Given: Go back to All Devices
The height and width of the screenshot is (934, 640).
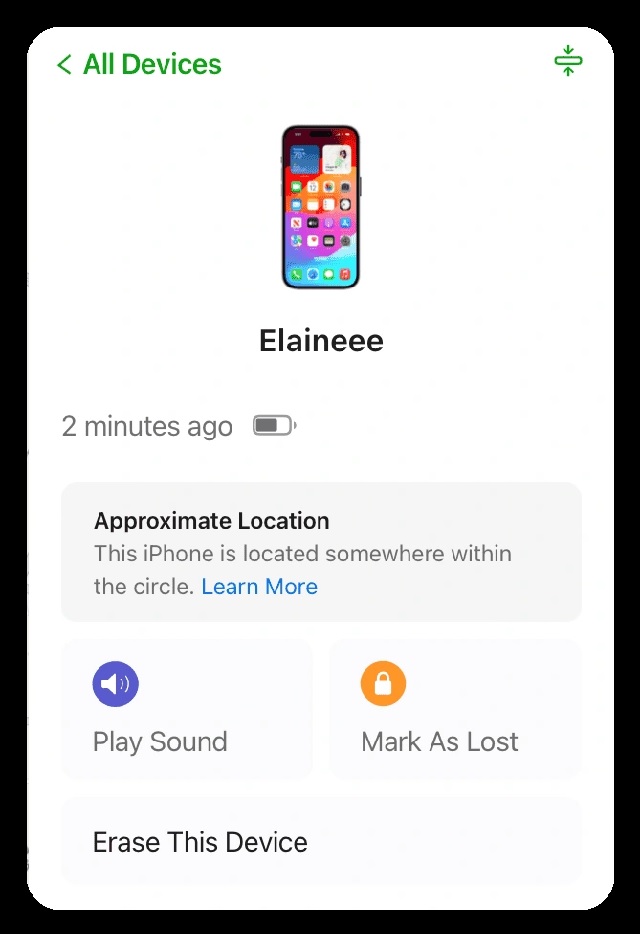Looking at the screenshot, I should coord(139,65).
